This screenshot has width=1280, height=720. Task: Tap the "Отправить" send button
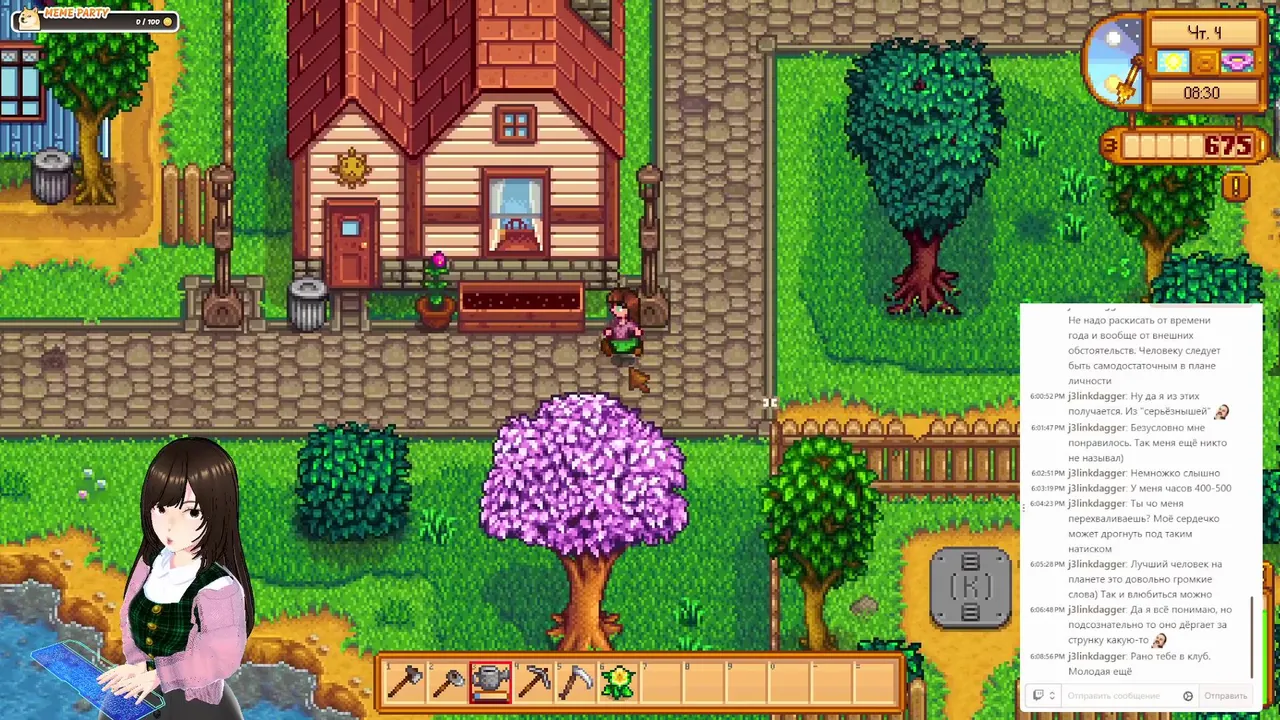[x=1225, y=696]
